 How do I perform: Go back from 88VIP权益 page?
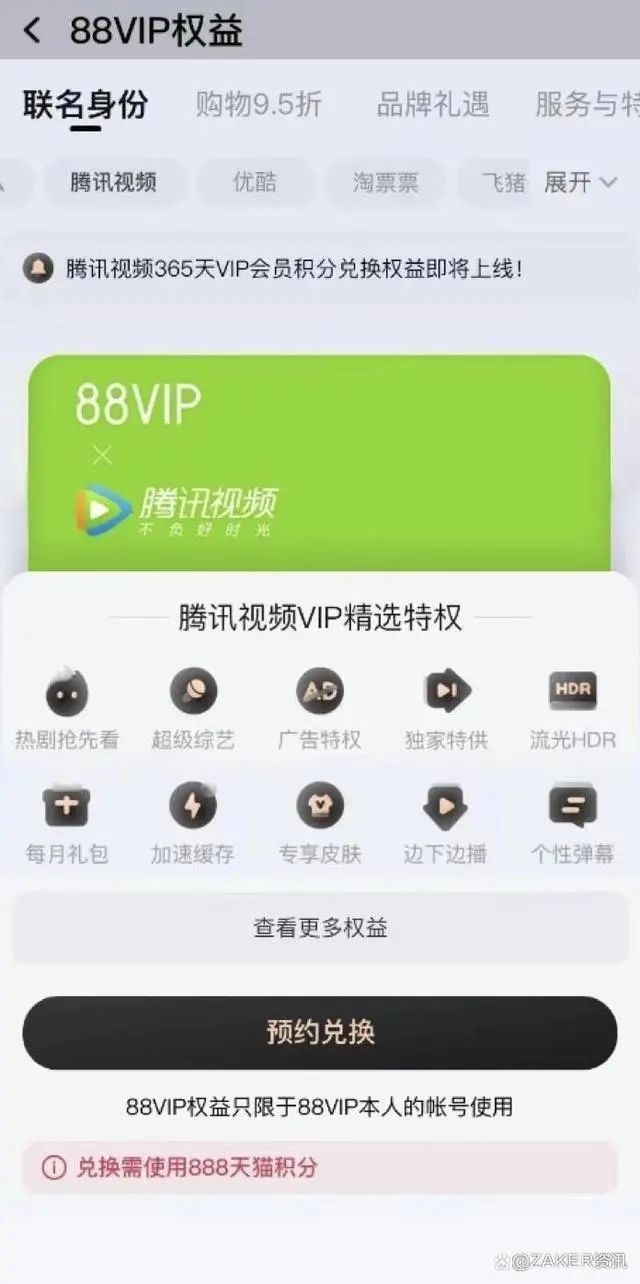tap(32, 30)
